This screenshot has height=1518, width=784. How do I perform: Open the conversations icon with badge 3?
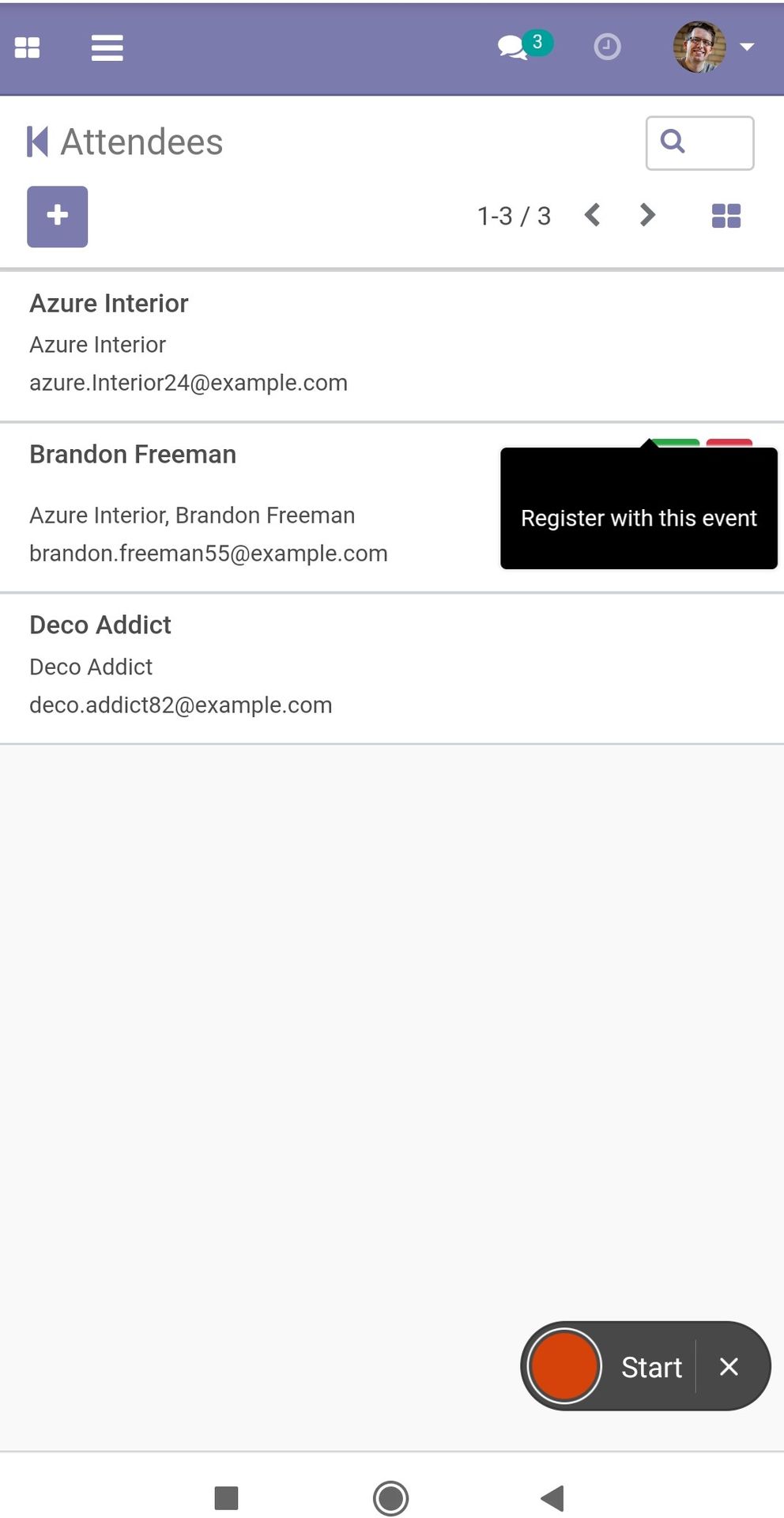pos(524,46)
